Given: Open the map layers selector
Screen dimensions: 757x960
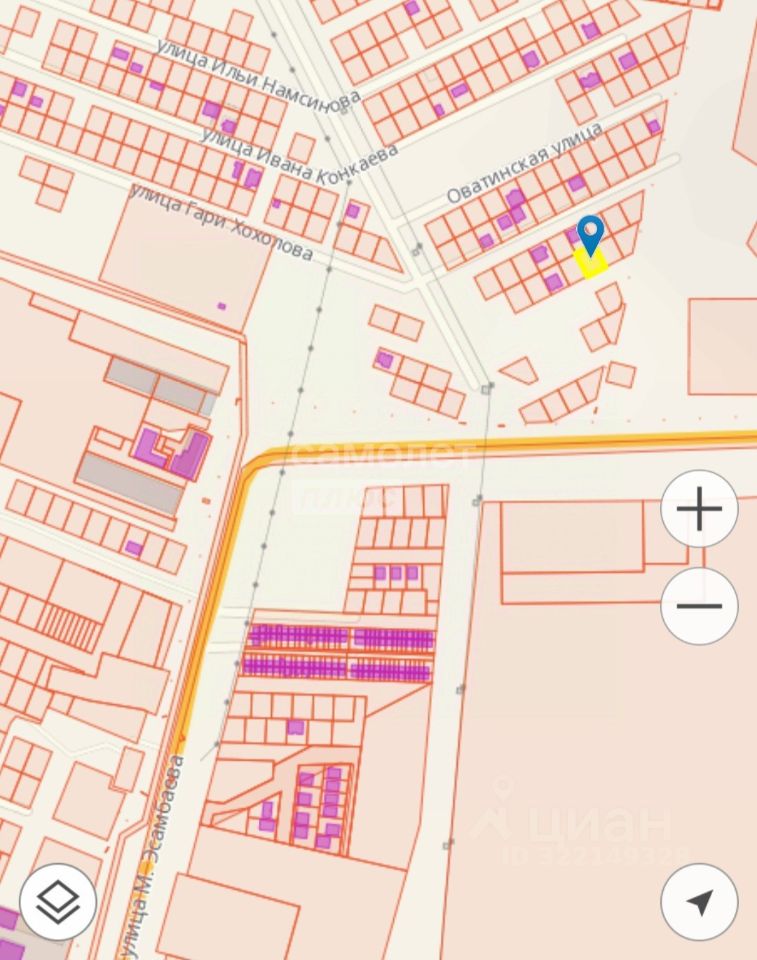Looking at the screenshot, I should 58,902.
